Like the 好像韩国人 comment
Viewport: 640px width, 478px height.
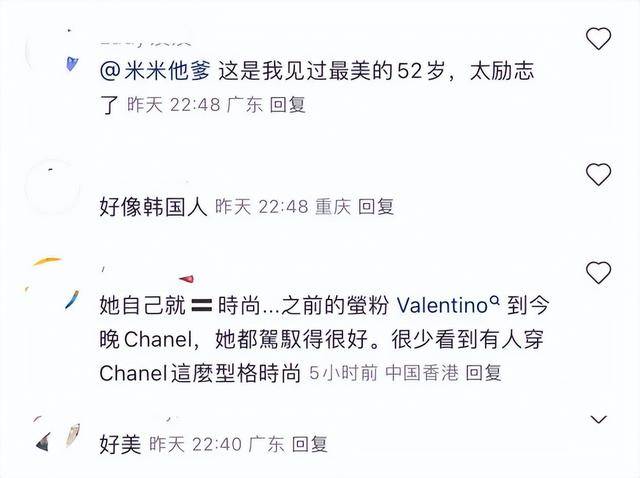click(598, 175)
